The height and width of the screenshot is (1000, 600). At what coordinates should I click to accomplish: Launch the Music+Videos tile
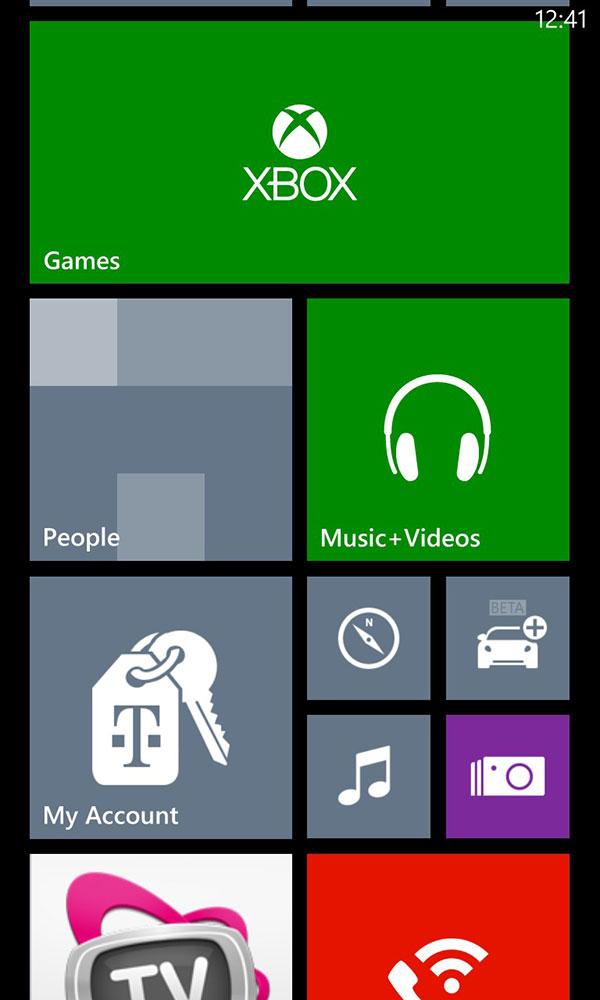tap(438, 429)
